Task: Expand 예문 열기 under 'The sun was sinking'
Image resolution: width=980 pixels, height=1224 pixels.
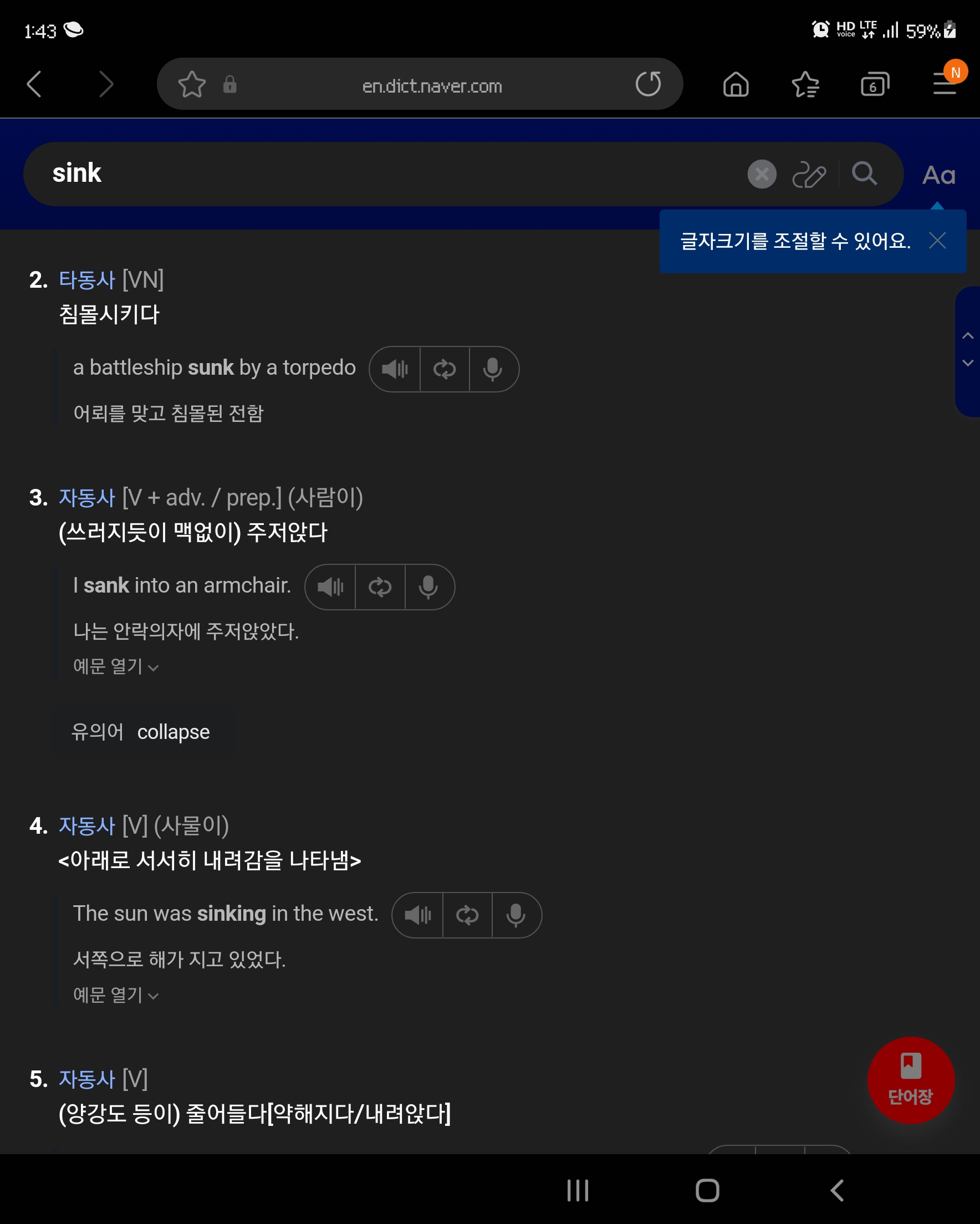Action: 115,994
